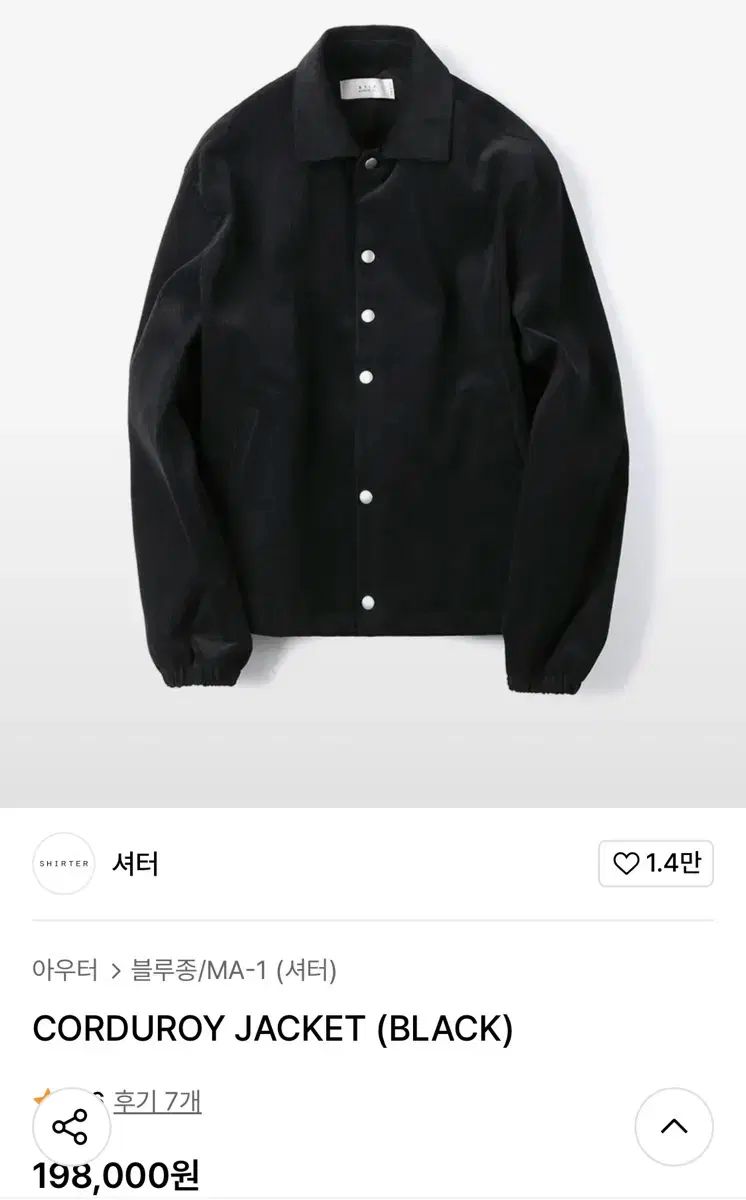This screenshot has width=746, height=1200.
Task: Share this corduroy jacket
Action: (71, 1127)
